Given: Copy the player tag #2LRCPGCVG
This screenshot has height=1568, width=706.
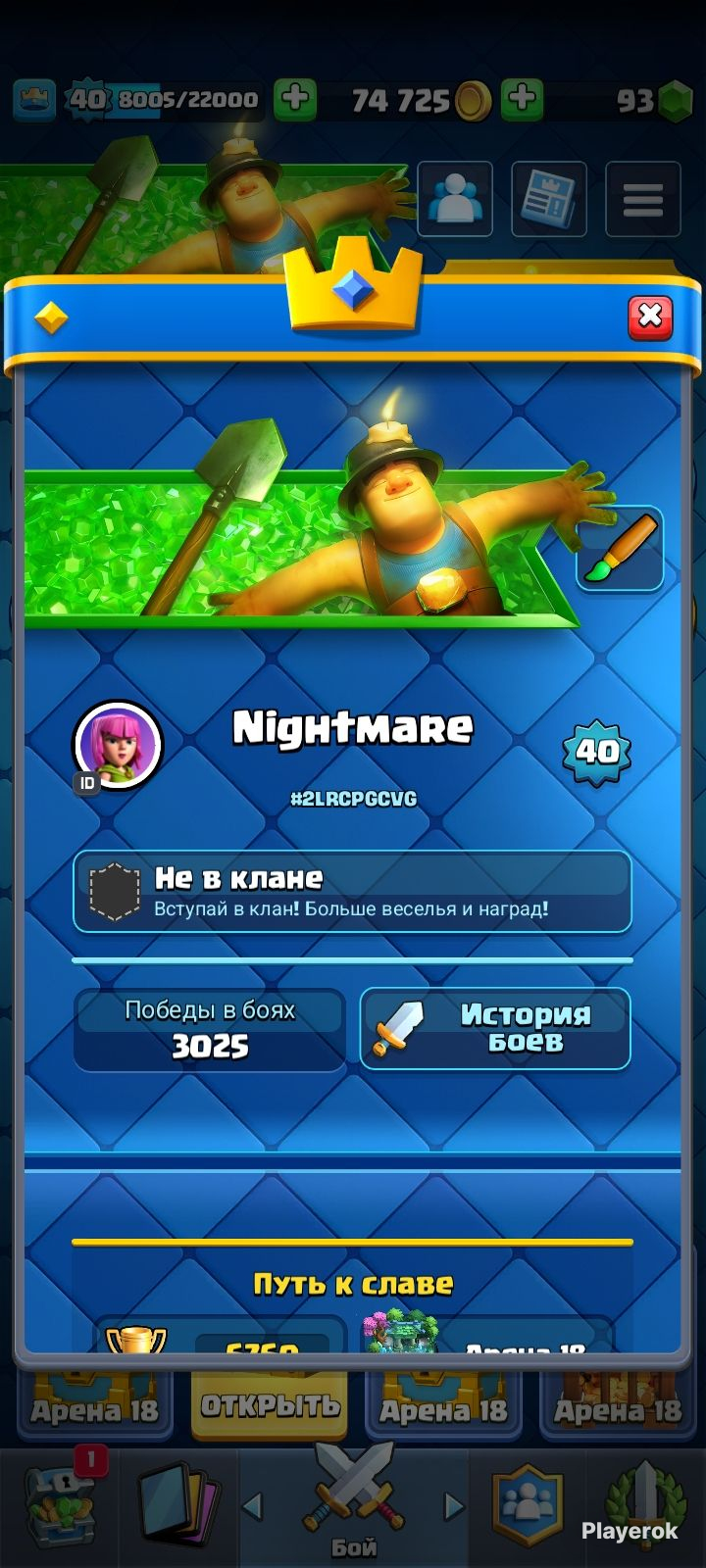Looking at the screenshot, I should click(x=353, y=799).
